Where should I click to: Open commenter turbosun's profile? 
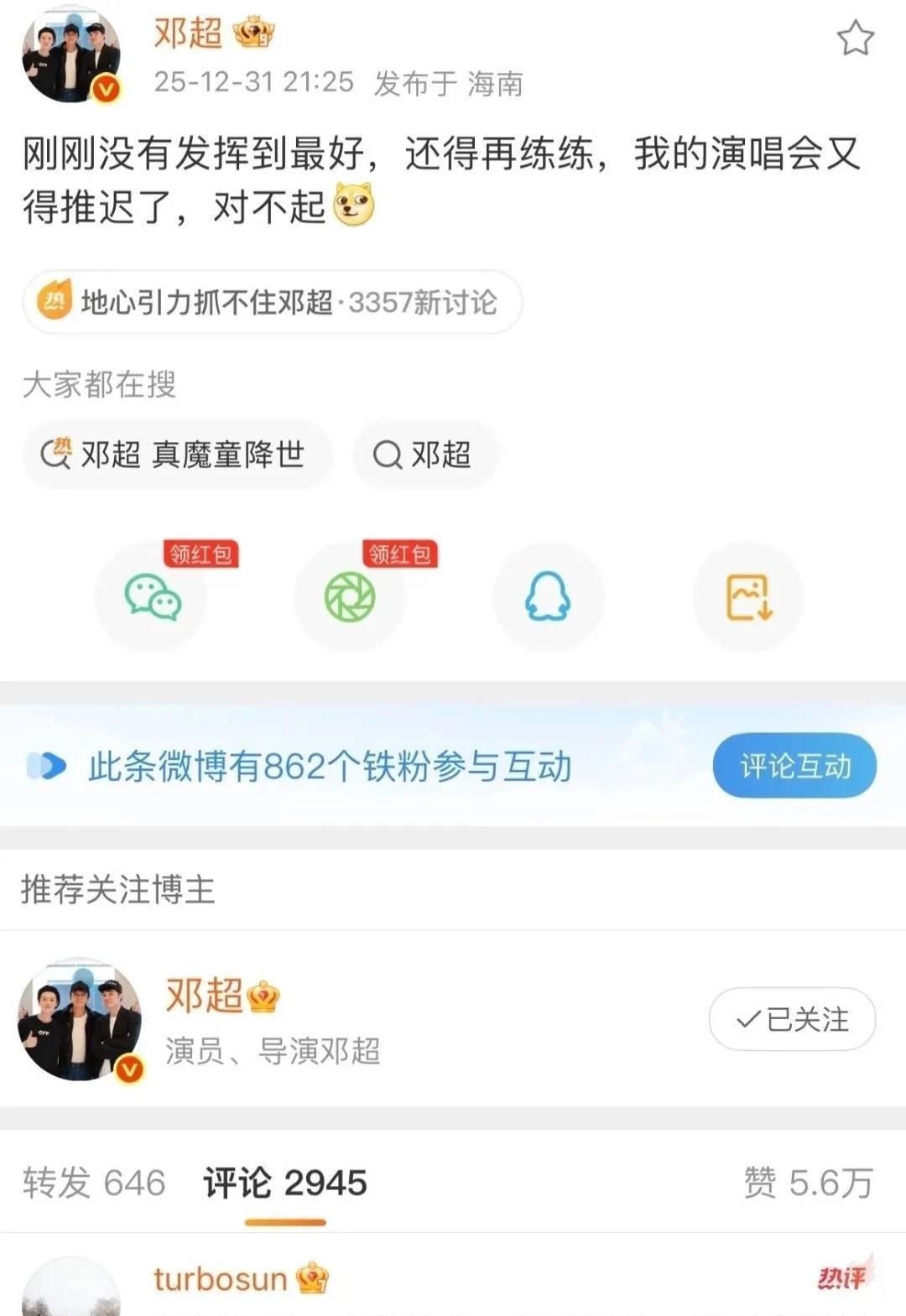click(x=220, y=1279)
